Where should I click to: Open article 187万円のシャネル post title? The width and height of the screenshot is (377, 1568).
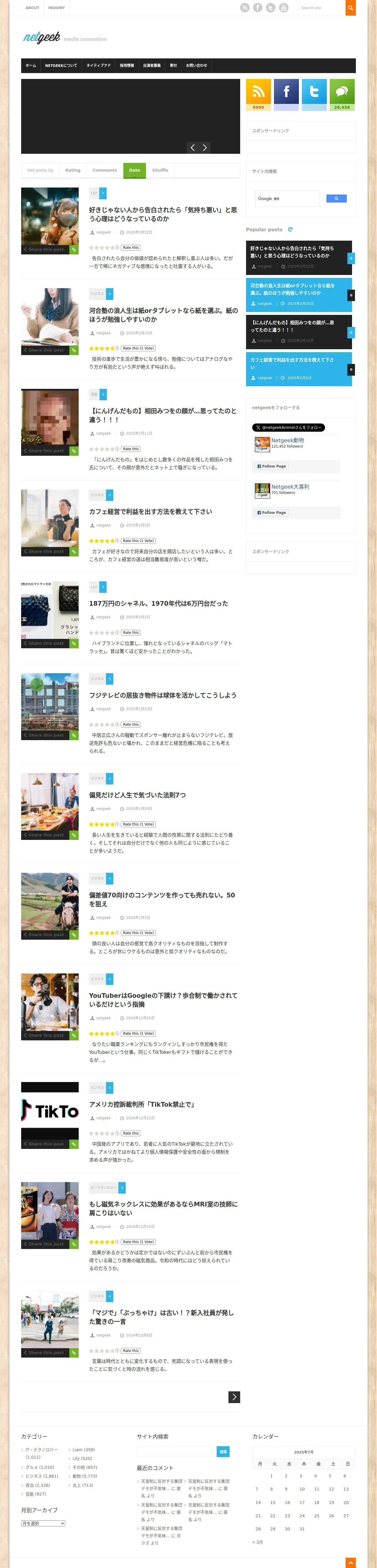click(158, 603)
